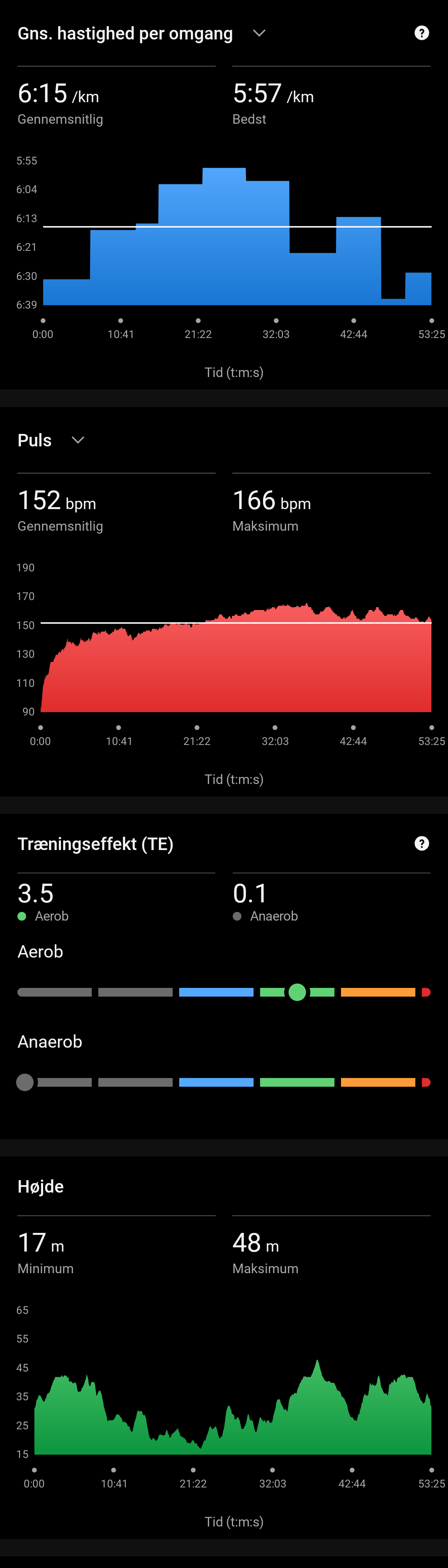Open help for Gns. hastighed per omgang

coord(421,33)
